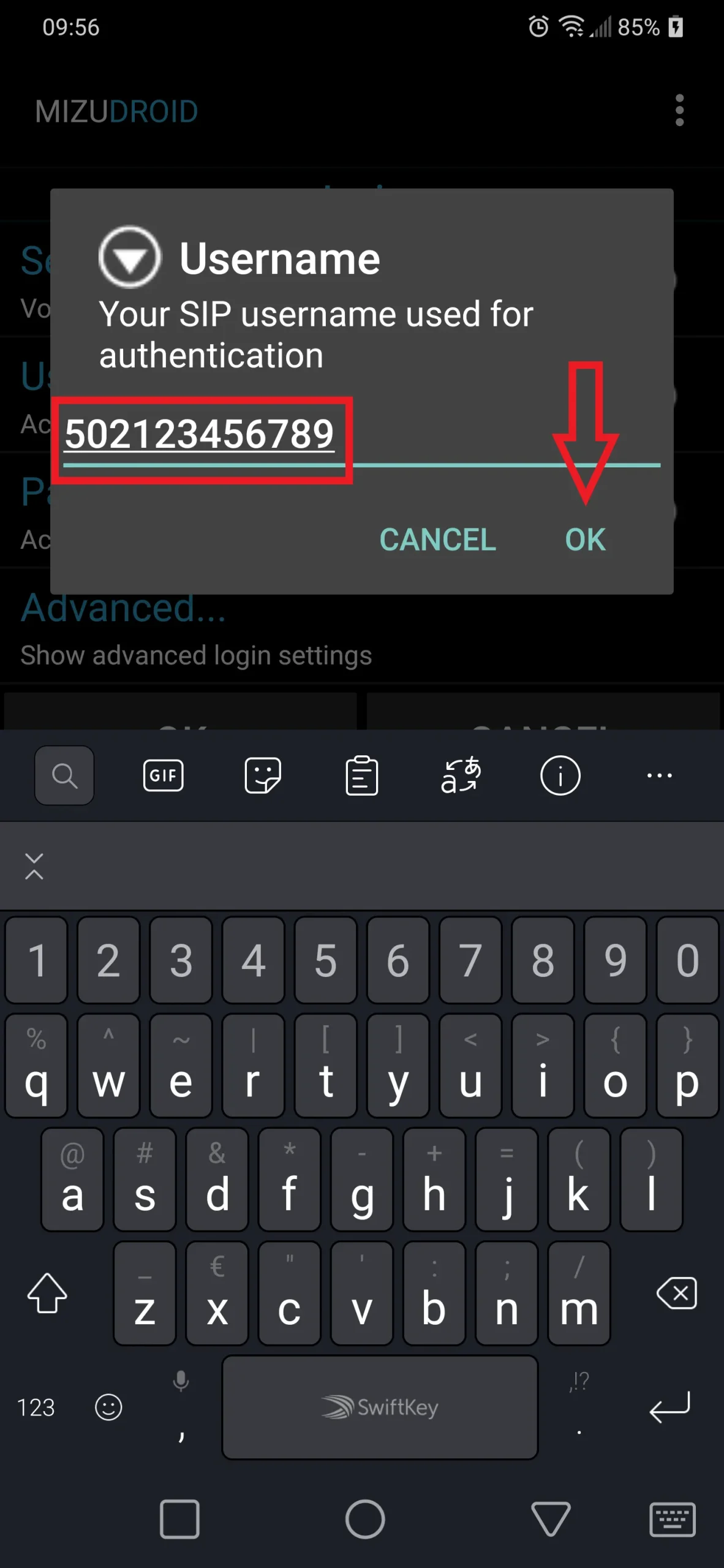Open the keyboard translator tool

pos(461,775)
